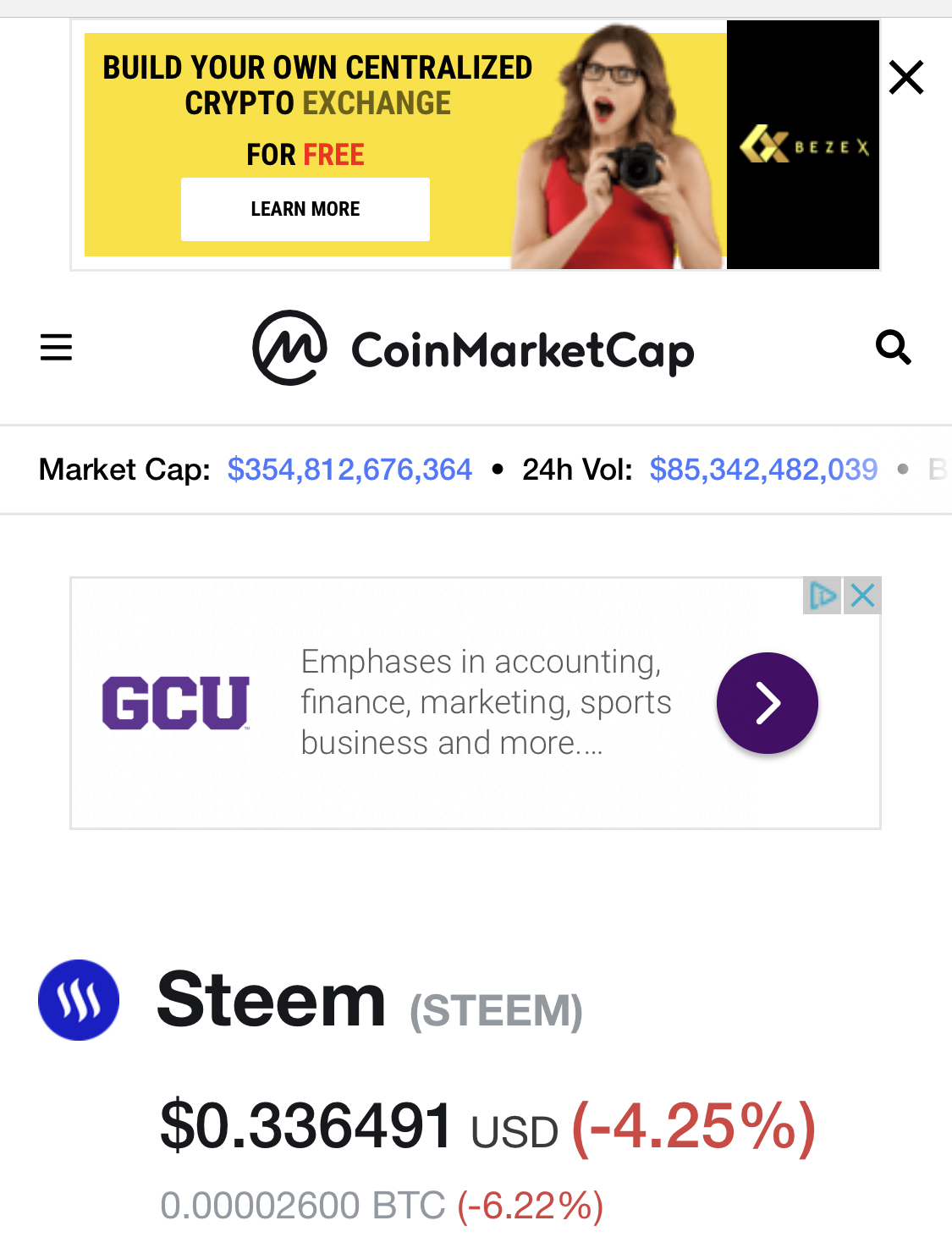
Task: Open the Market Cap value link
Action: (349, 470)
